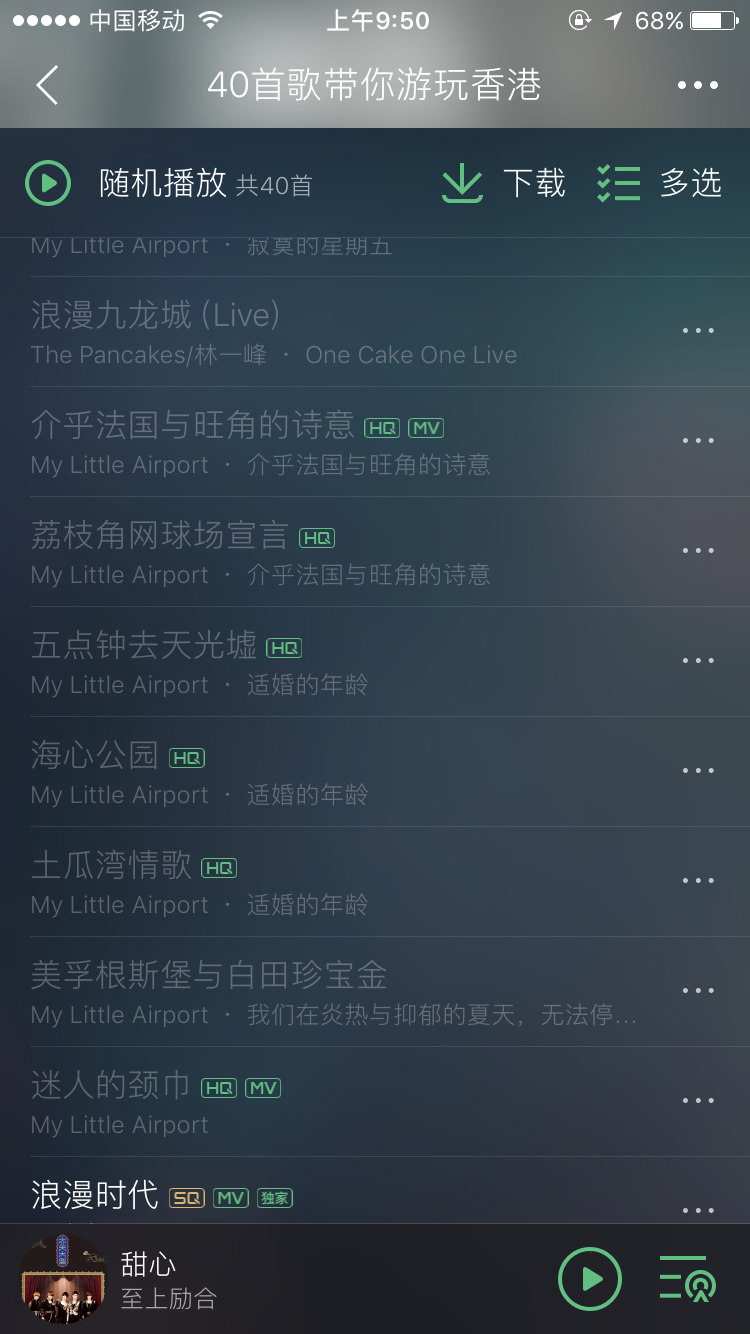Open more options for 浪漫九龙城 (Live)
Viewport: 750px width, 1334px height.
point(697,330)
